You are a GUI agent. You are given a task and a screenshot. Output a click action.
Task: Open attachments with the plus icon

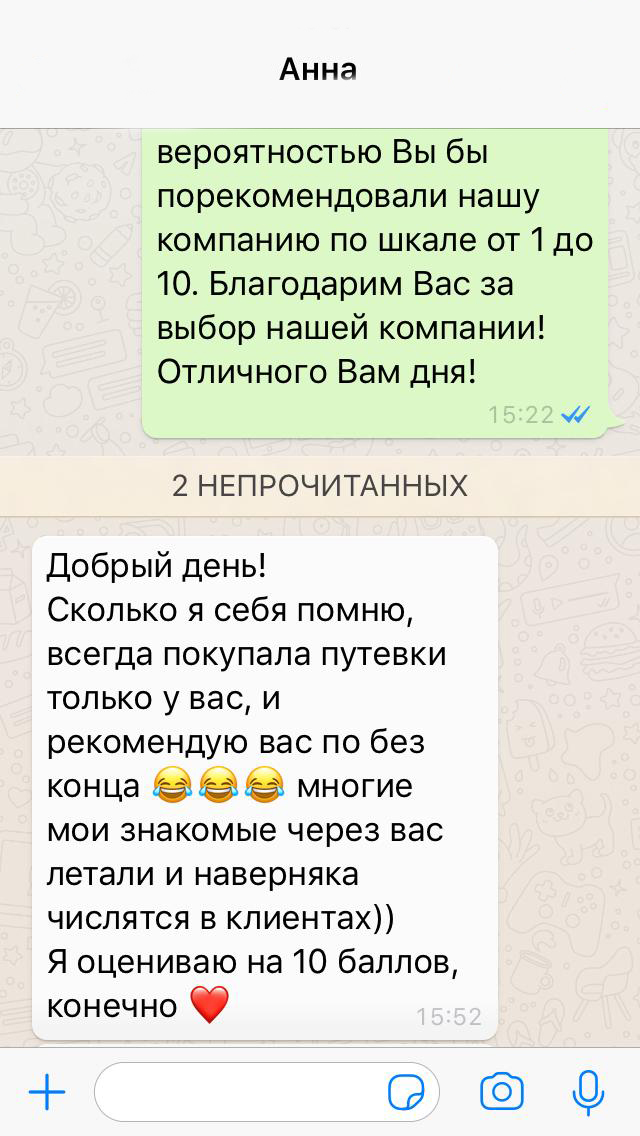[46, 1092]
